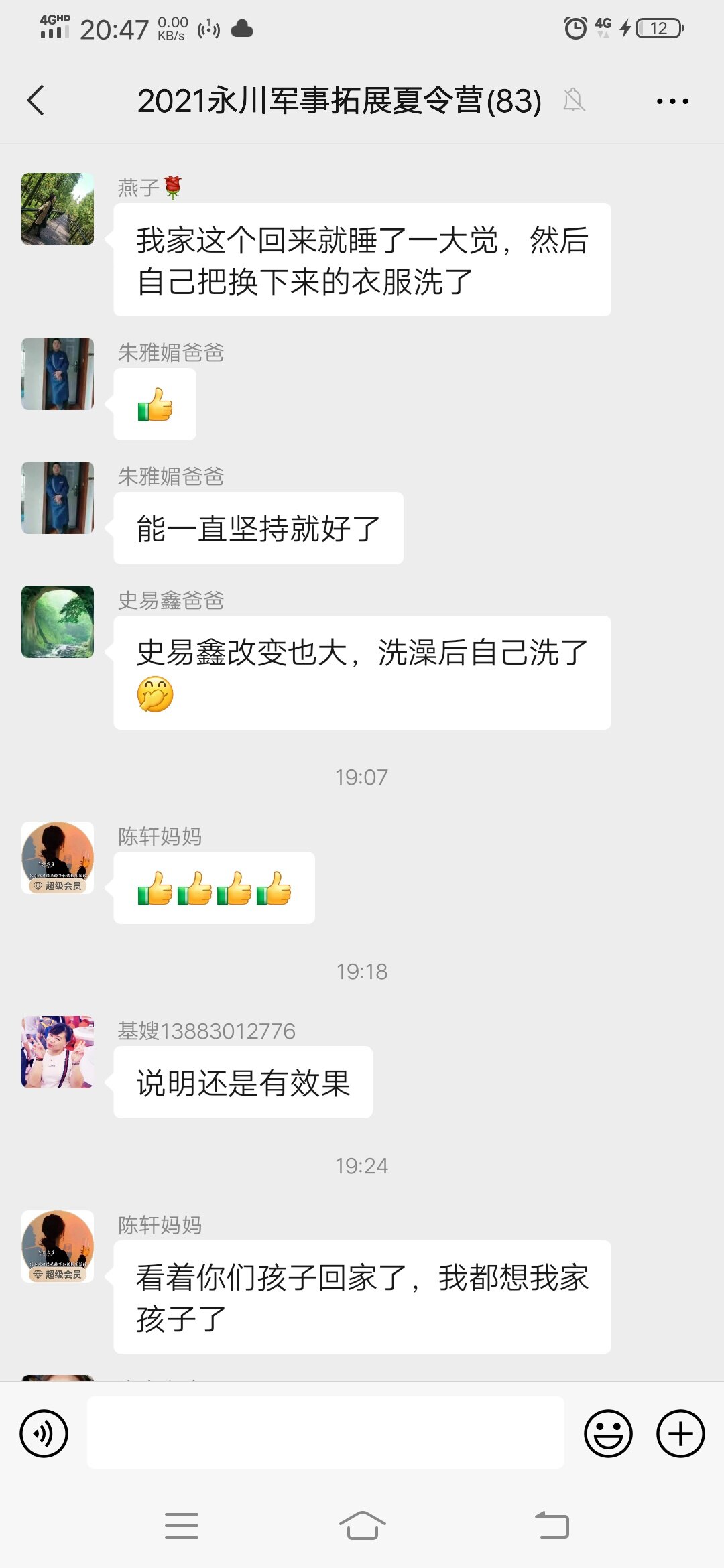Image resolution: width=724 pixels, height=1568 pixels.
Task: View 陈轩妈妈's avatar beside the four thumbs-up
Action: tap(58, 858)
